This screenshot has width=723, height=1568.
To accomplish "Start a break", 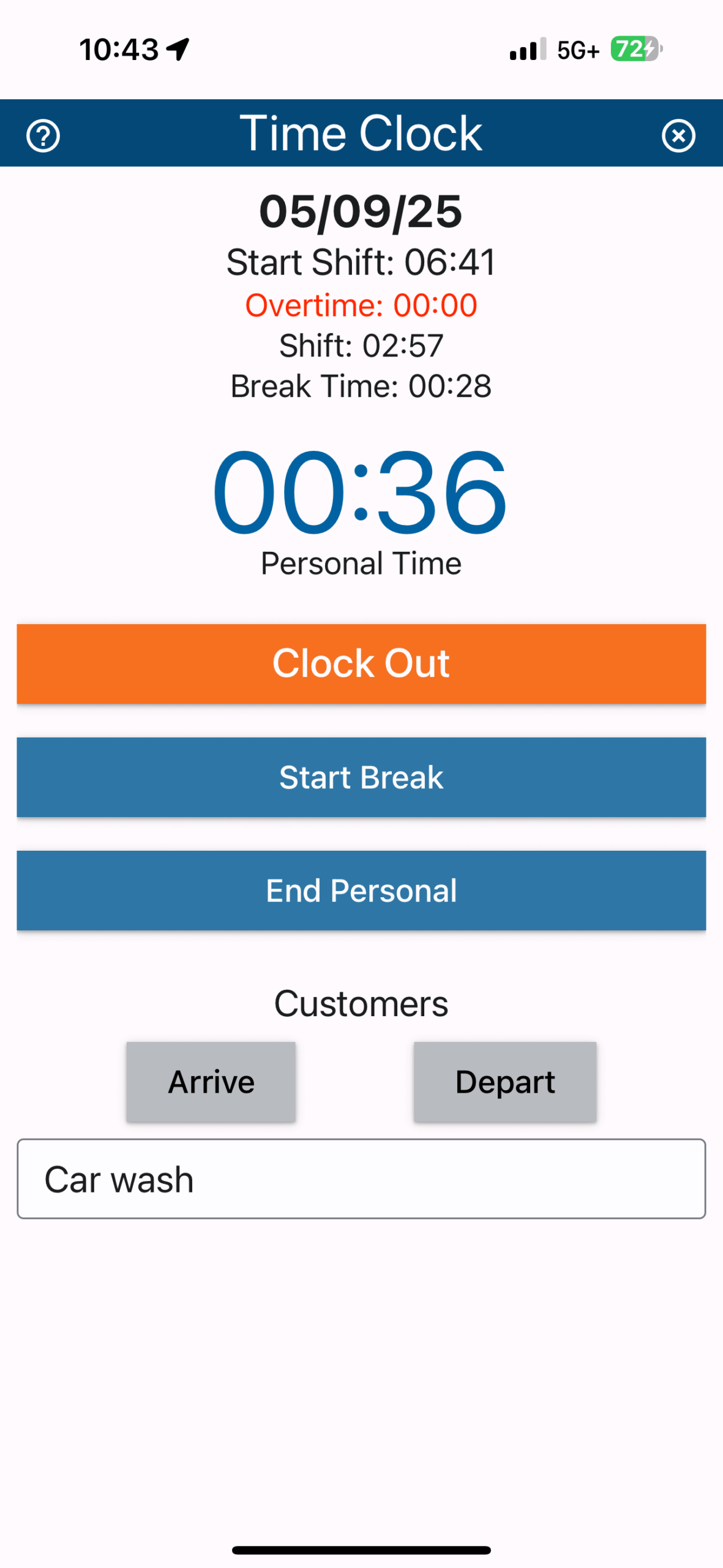I will [x=361, y=777].
